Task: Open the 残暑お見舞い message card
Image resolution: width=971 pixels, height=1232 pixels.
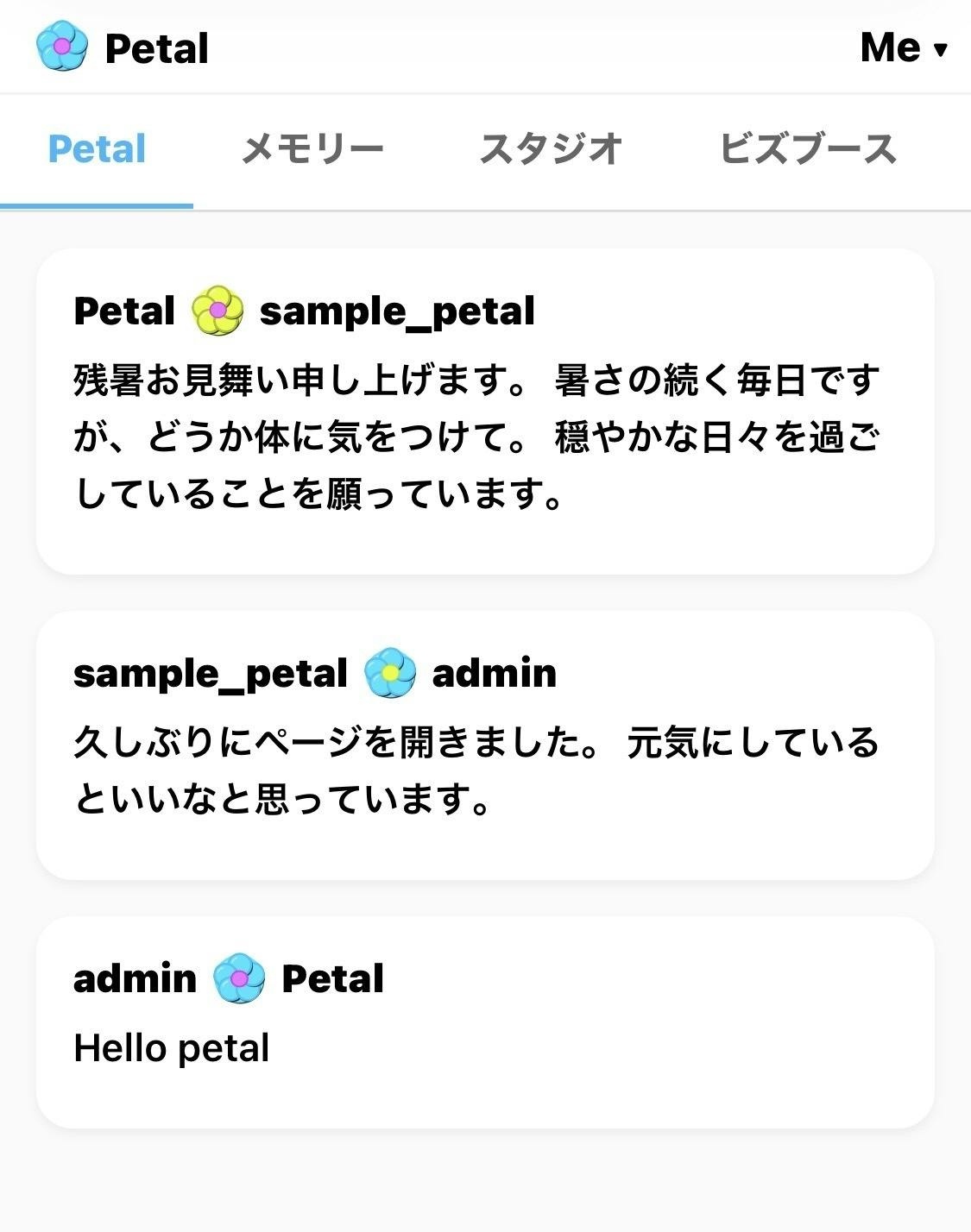Action: [x=485, y=412]
